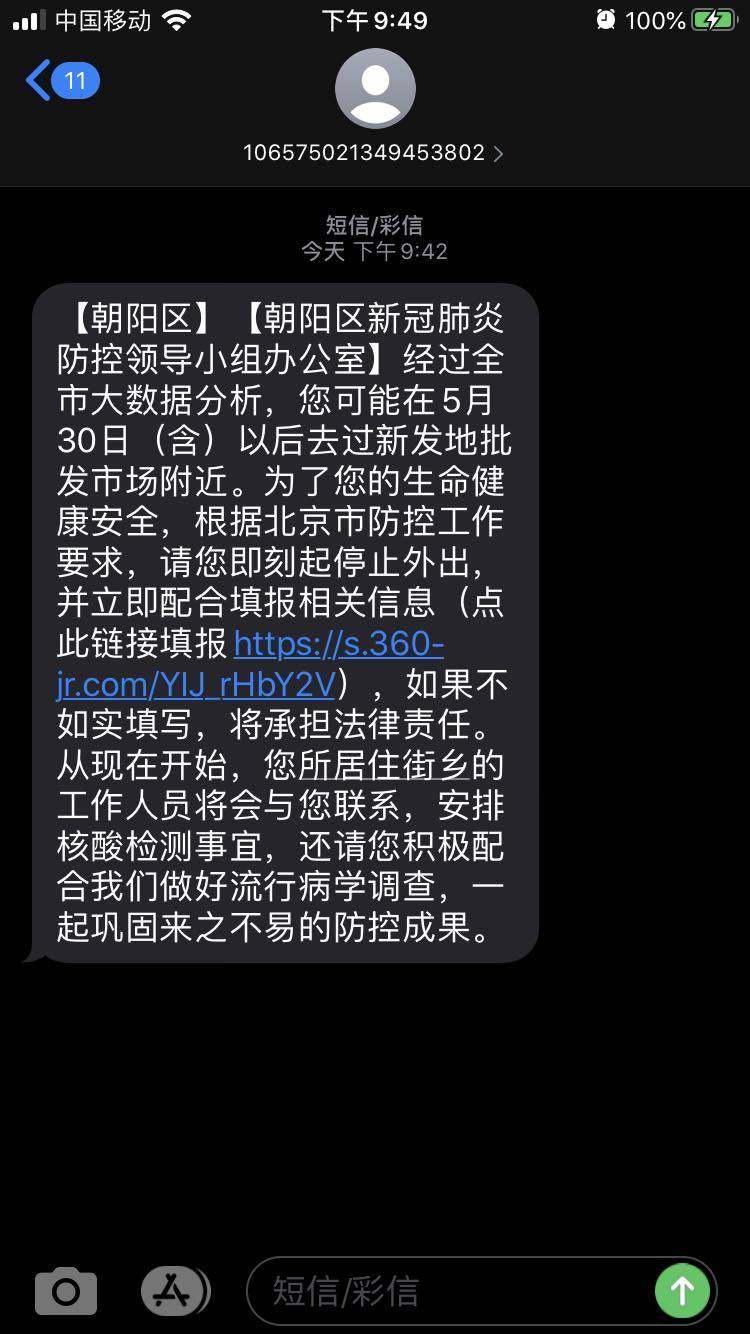
Task: Open contact details for sender 106575021349453802
Action: click(374, 152)
